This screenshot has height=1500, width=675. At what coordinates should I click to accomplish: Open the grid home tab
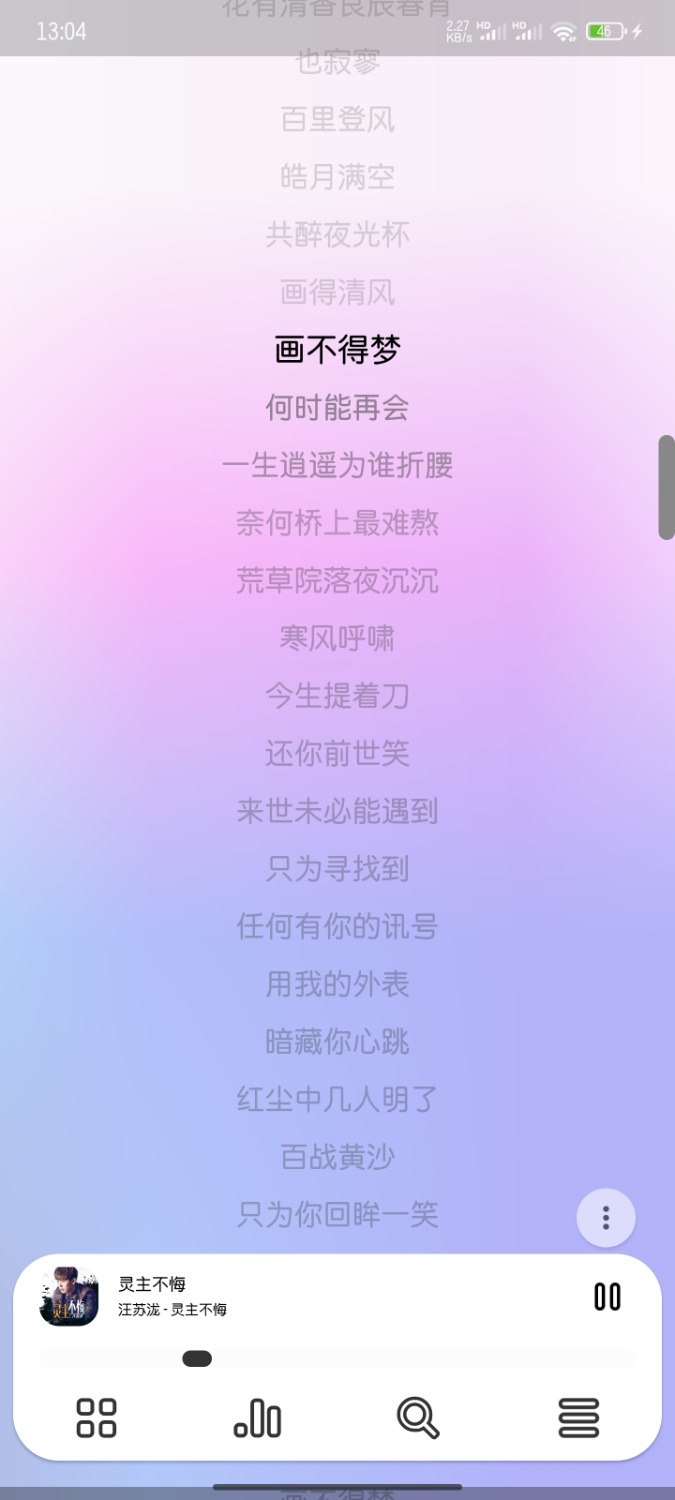click(x=97, y=1418)
